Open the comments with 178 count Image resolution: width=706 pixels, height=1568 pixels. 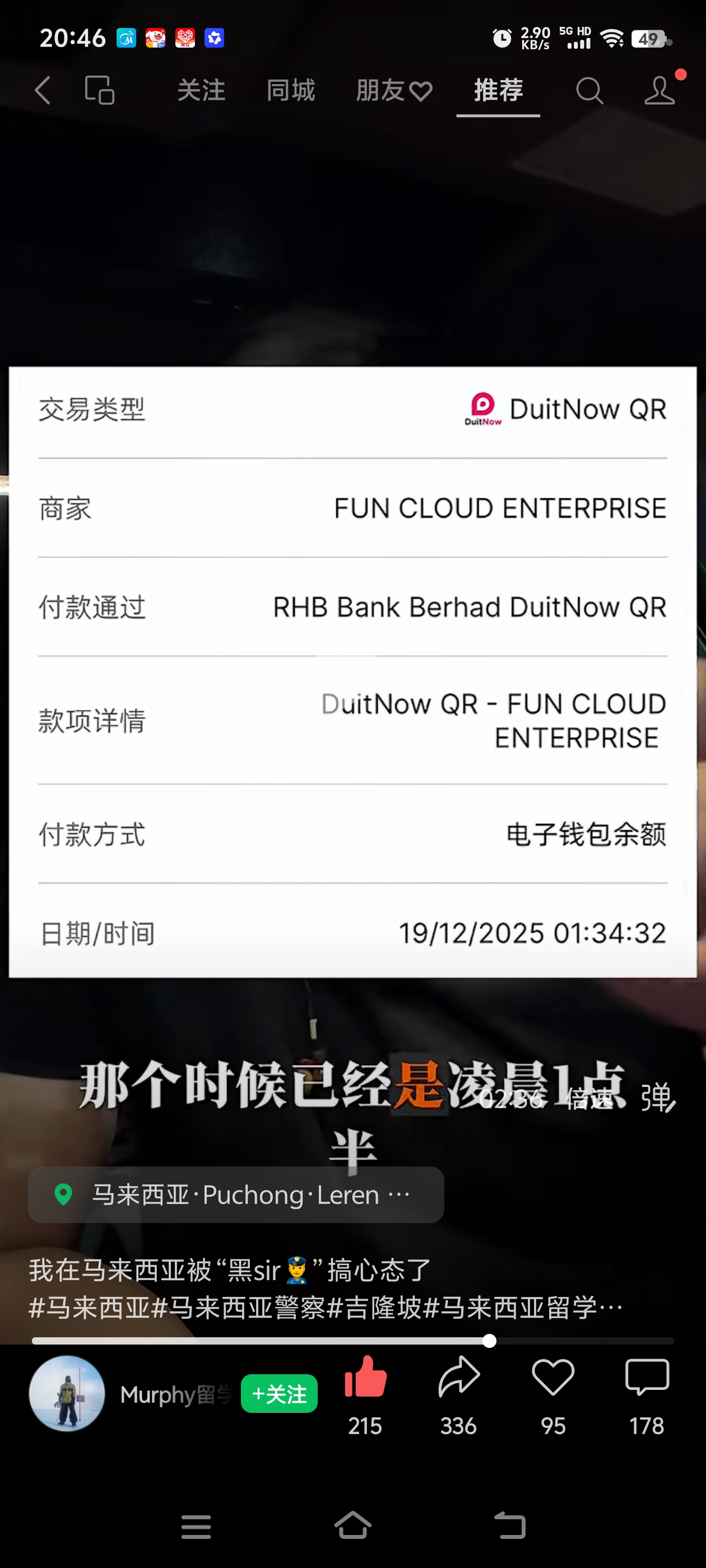pyautogui.click(x=646, y=1378)
